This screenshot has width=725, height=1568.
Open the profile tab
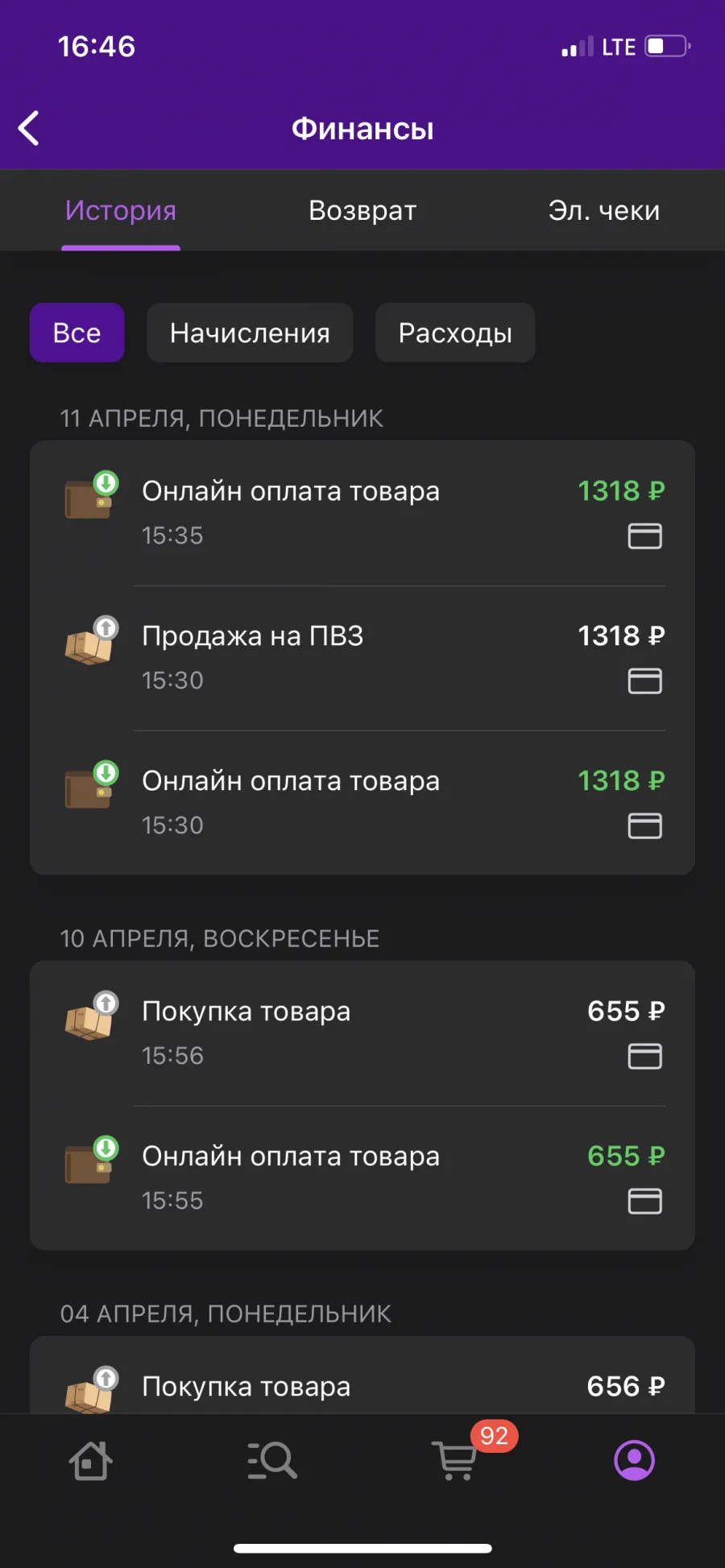635,1460
